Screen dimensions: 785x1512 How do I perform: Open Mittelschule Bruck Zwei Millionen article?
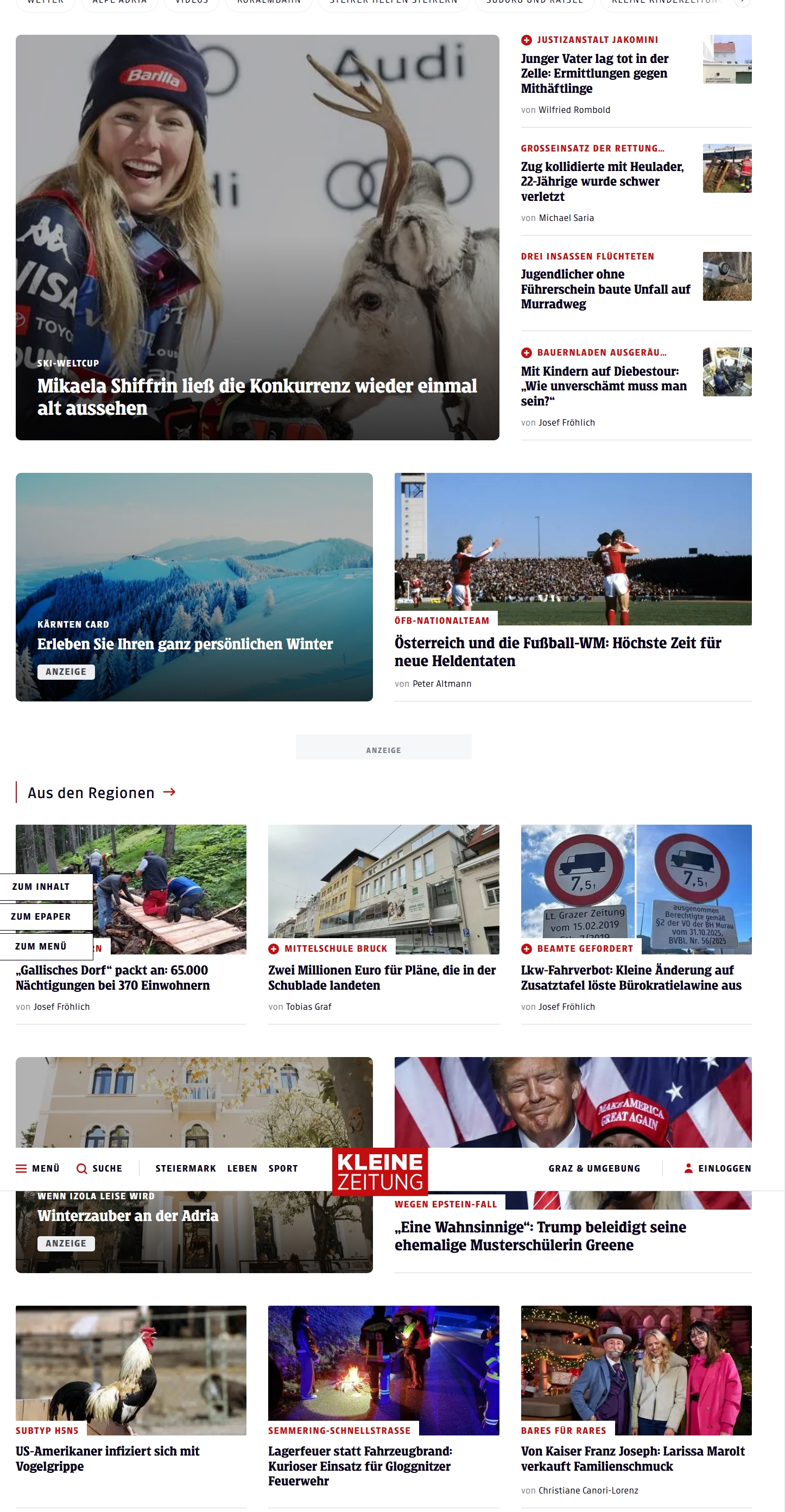(x=382, y=977)
